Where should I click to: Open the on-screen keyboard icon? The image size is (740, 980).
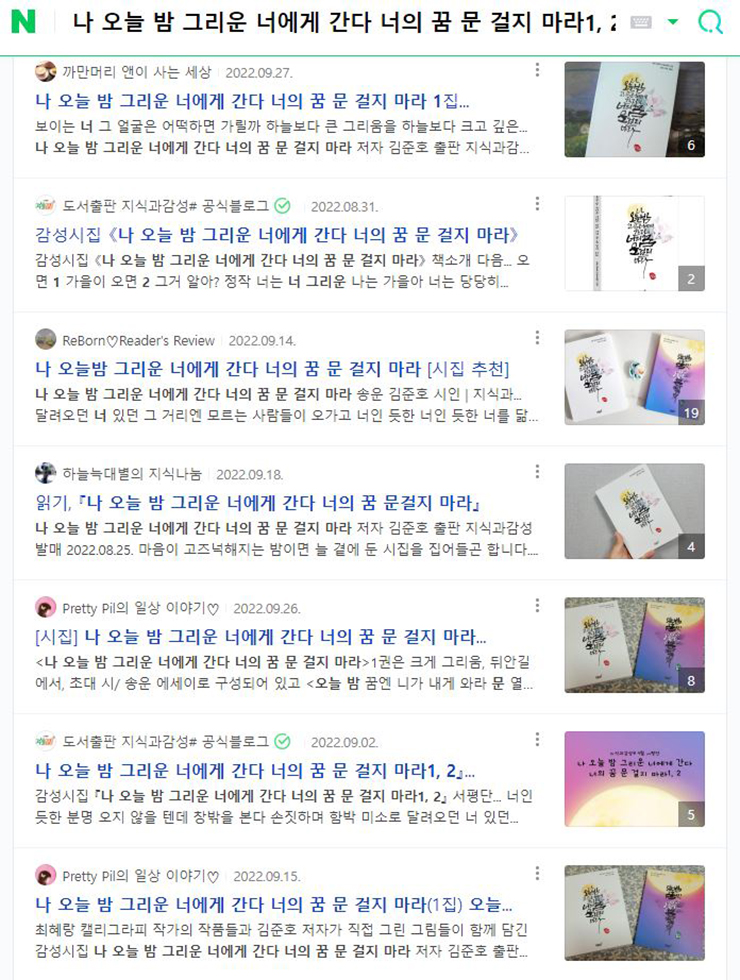pyautogui.click(x=641, y=23)
